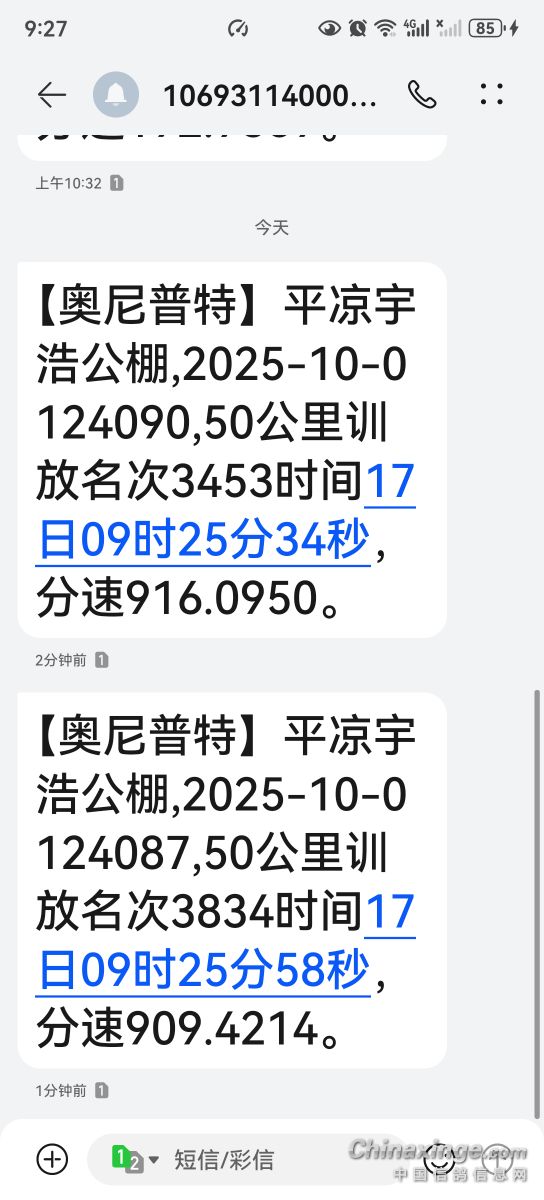Switch SIM card selector
Screen dimensions: 544x1200
pyautogui.click(x=136, y=1160)
